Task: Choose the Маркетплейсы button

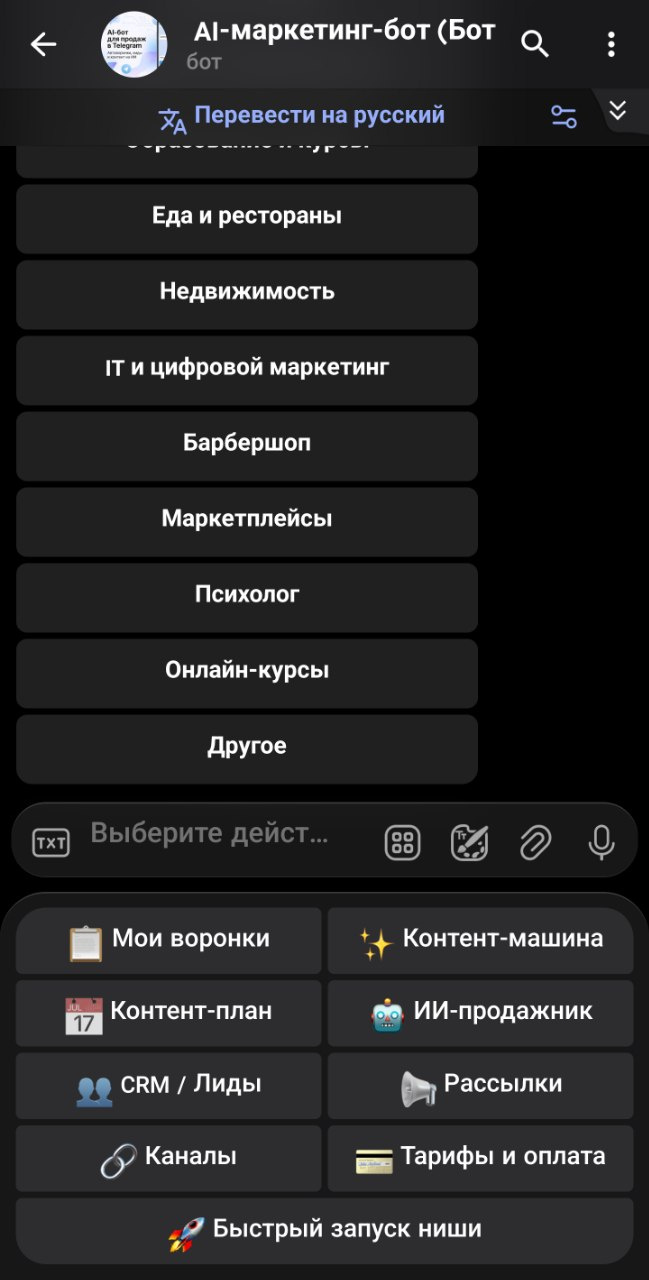Action: (247, 519)
